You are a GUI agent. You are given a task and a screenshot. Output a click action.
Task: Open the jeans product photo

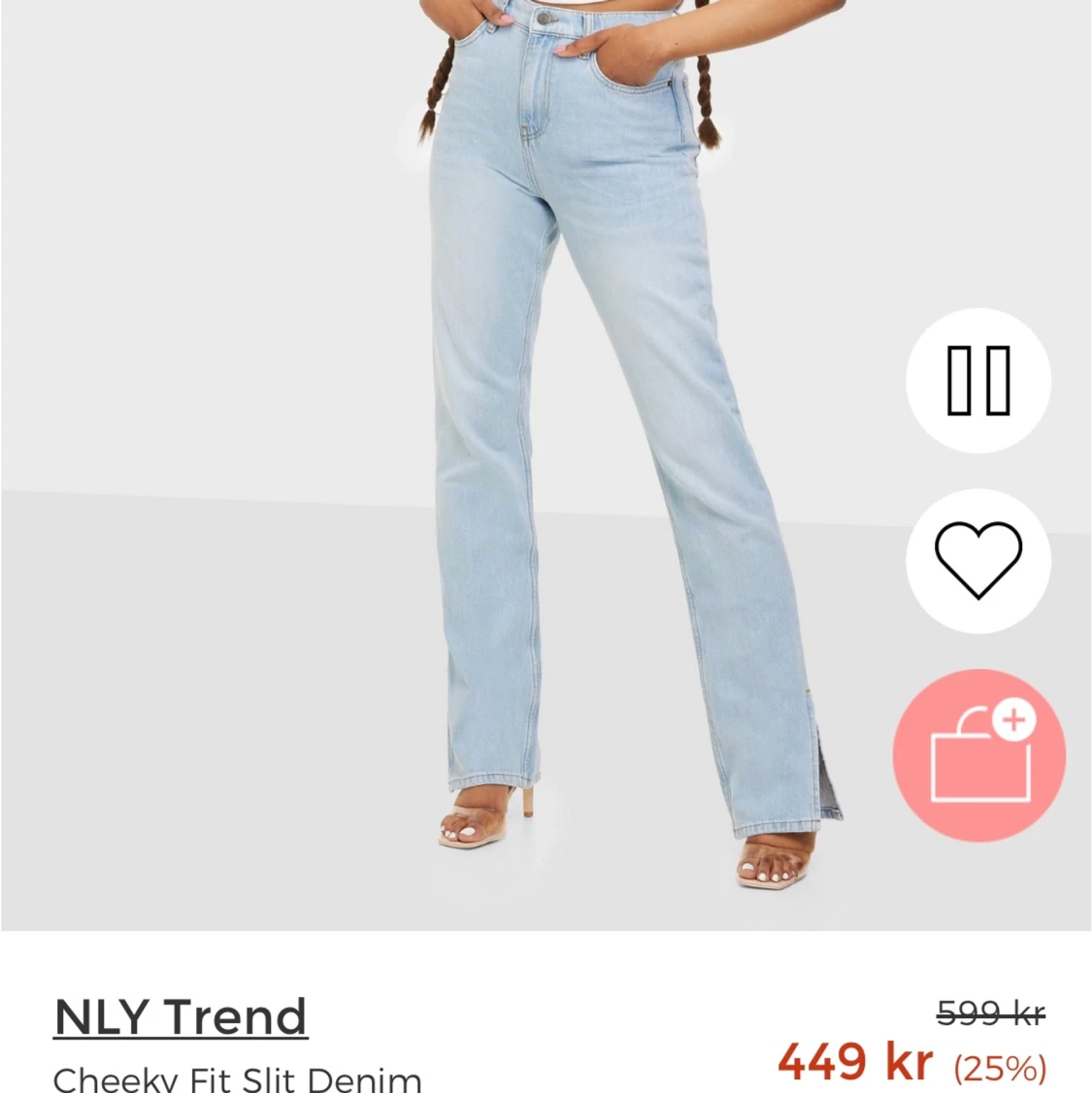pos(544,466)
